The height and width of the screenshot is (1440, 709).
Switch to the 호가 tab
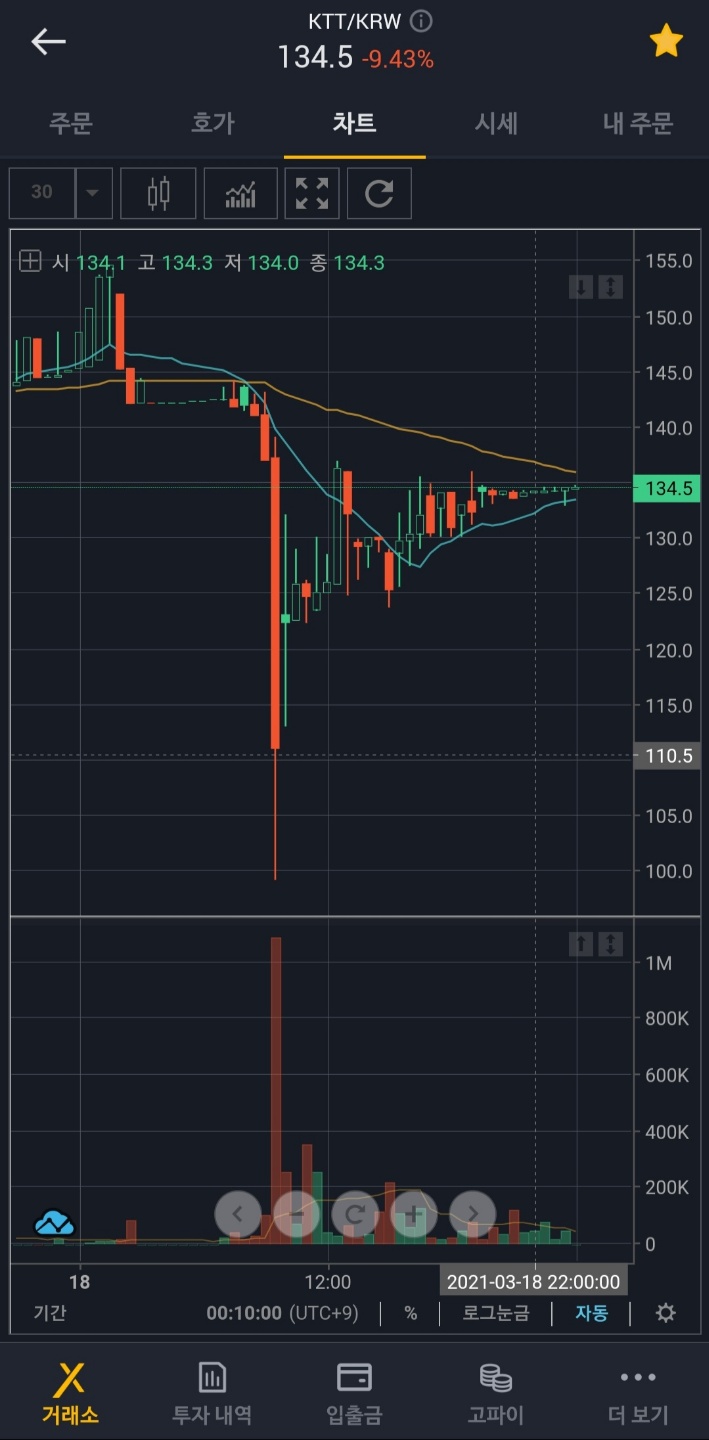pyautogui.click(x=213, y=123)
